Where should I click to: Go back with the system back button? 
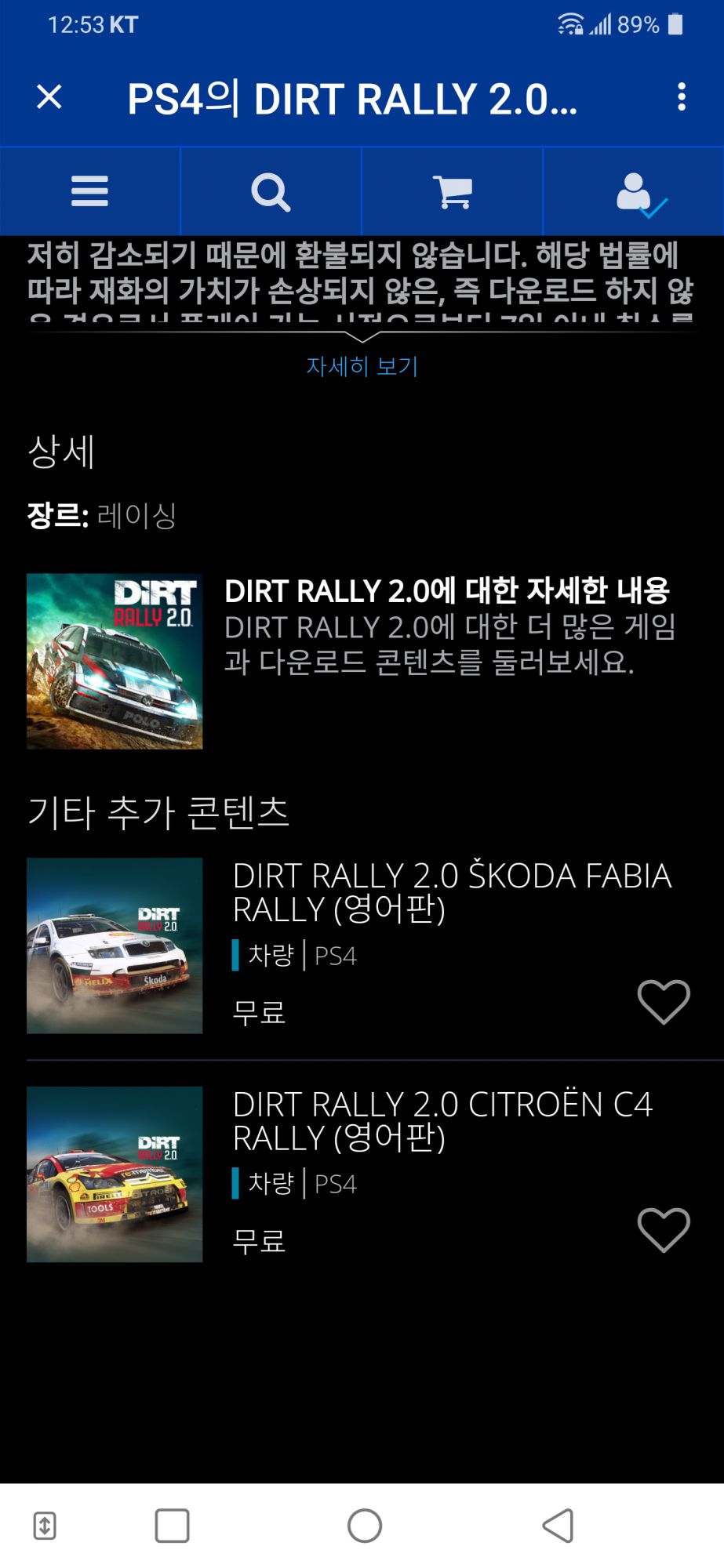558,1526
